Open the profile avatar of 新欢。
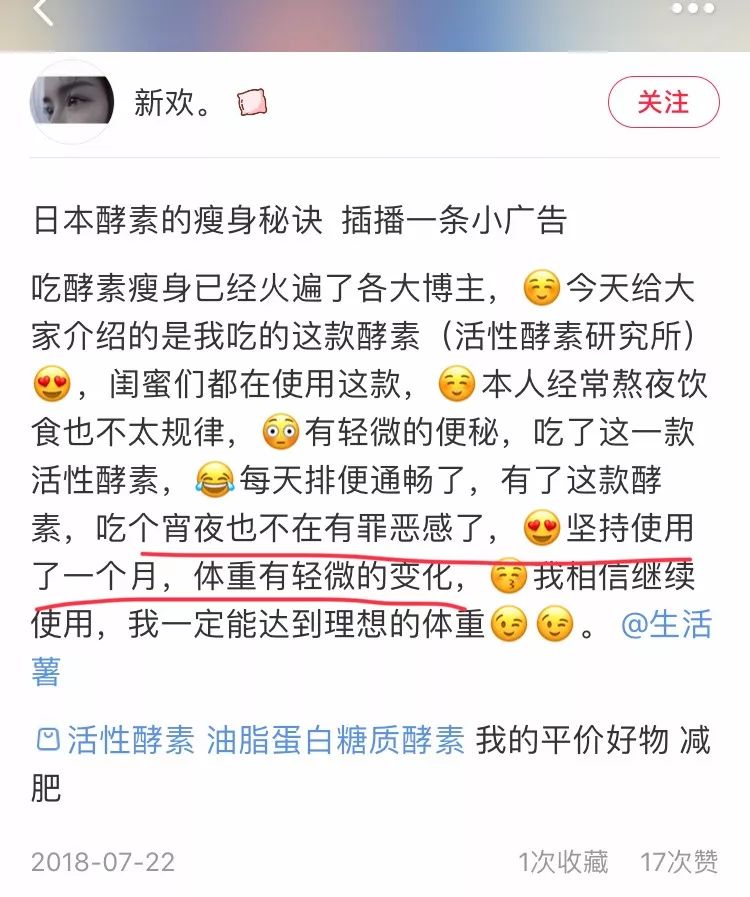This screenshot has width=750, height=897. tap(71, 101)
